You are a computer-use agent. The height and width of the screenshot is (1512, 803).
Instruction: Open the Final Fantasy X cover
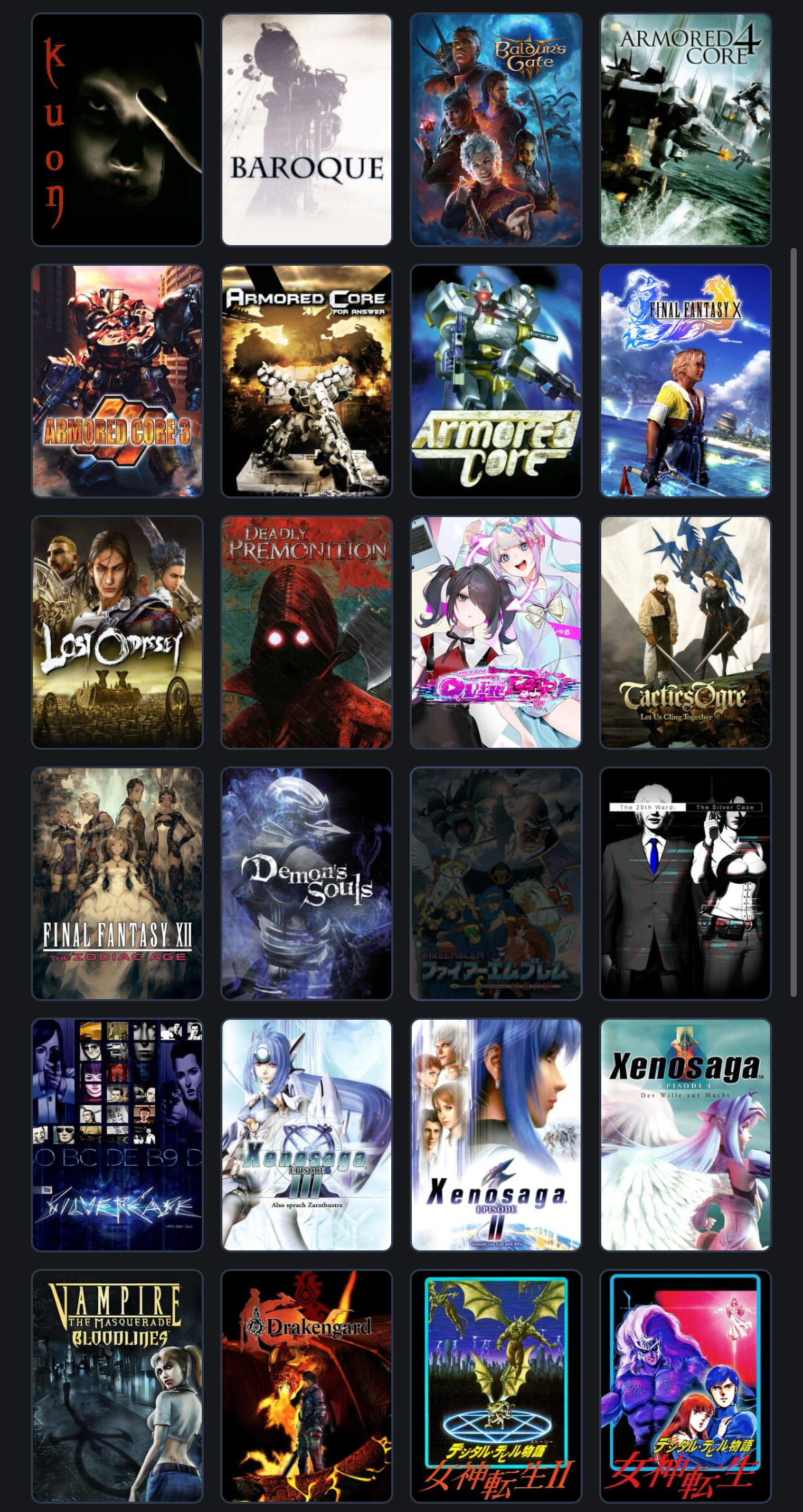click(686, 381)
